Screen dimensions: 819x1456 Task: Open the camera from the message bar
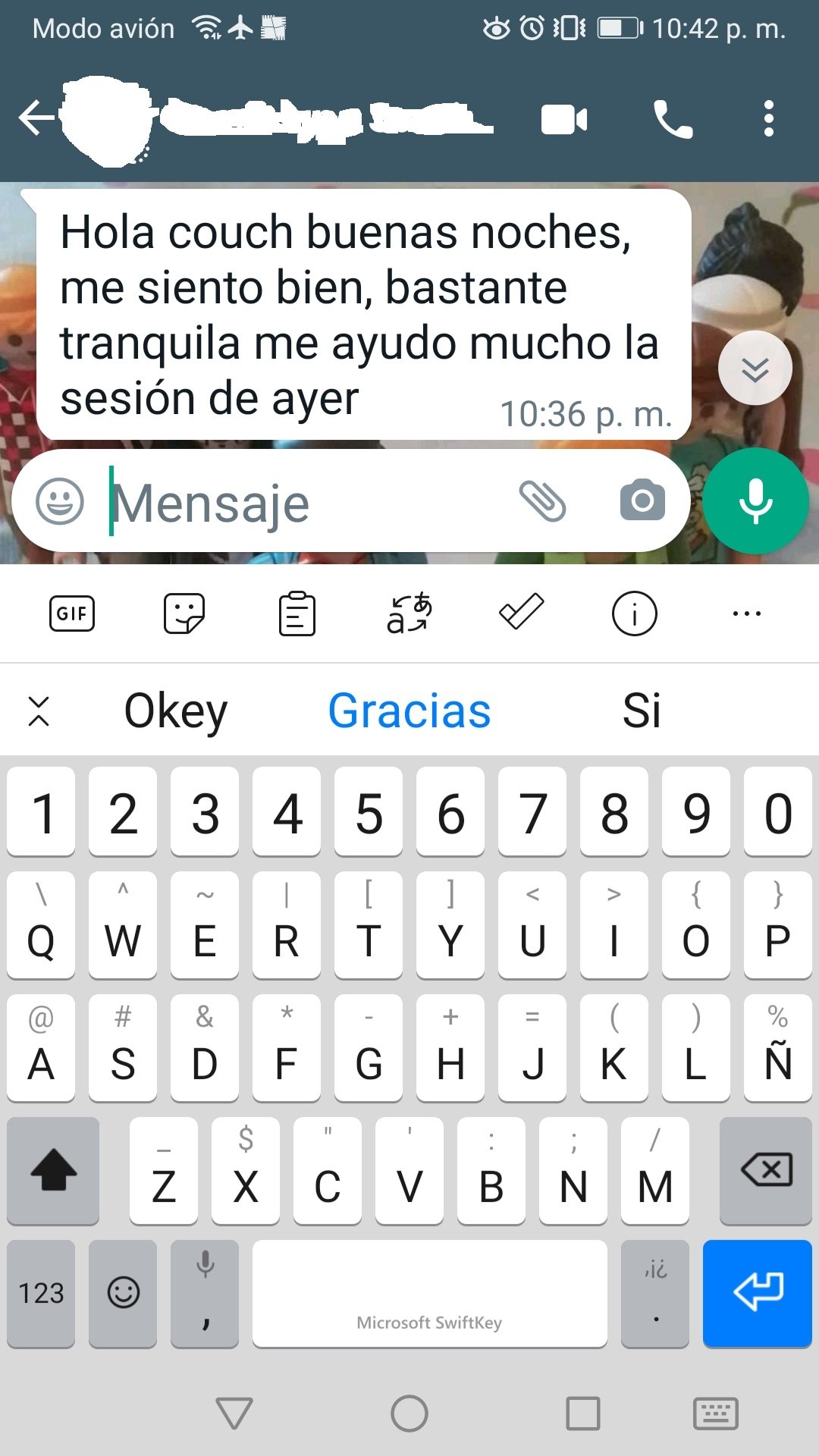click(642, 500)
